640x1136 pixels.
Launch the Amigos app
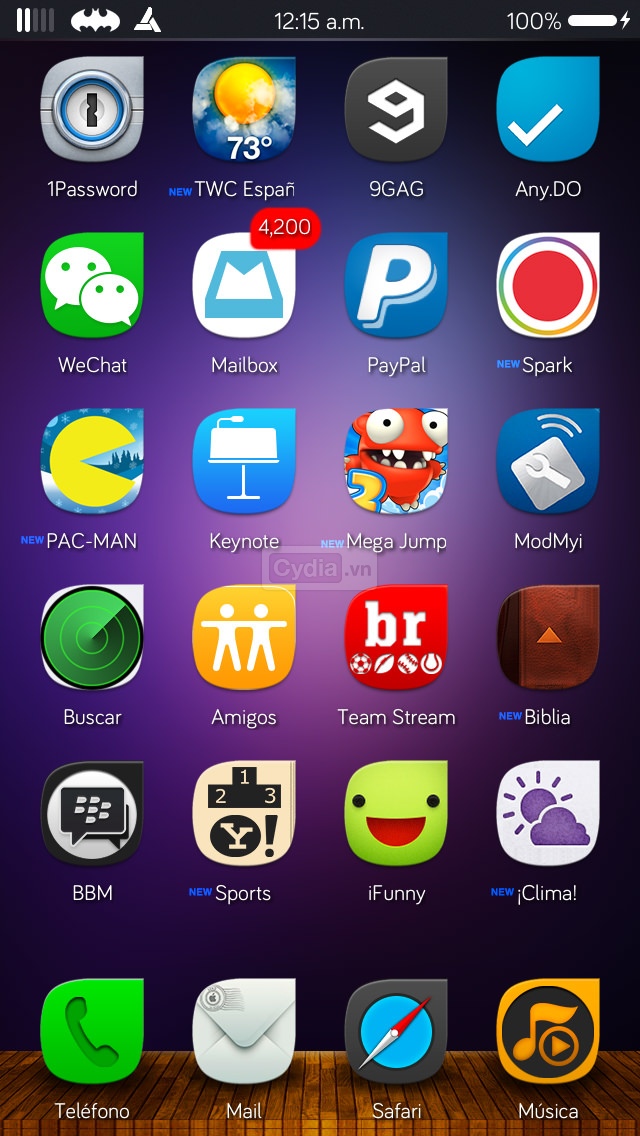pos(244,638)
